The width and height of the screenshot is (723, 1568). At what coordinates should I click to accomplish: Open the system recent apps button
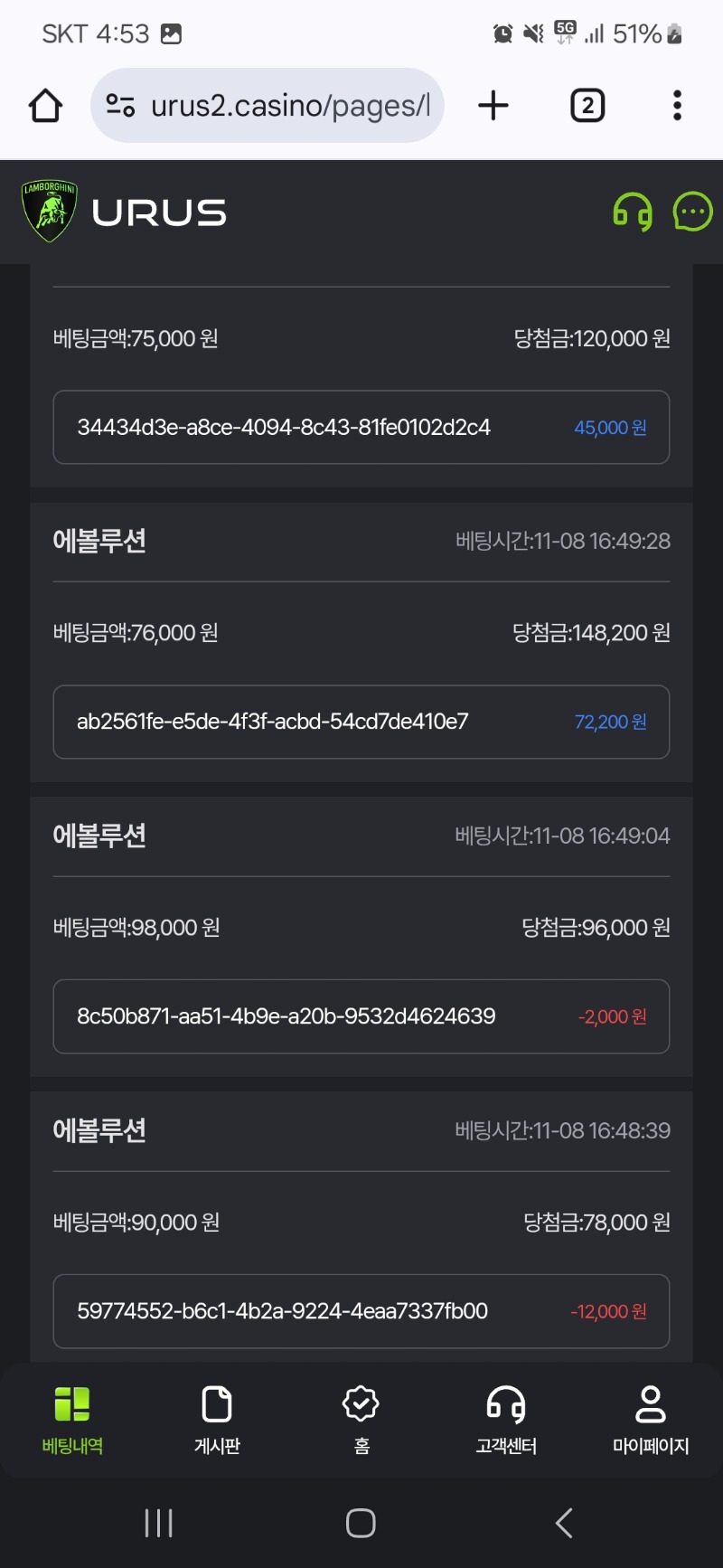click(x=159, y=1523)
